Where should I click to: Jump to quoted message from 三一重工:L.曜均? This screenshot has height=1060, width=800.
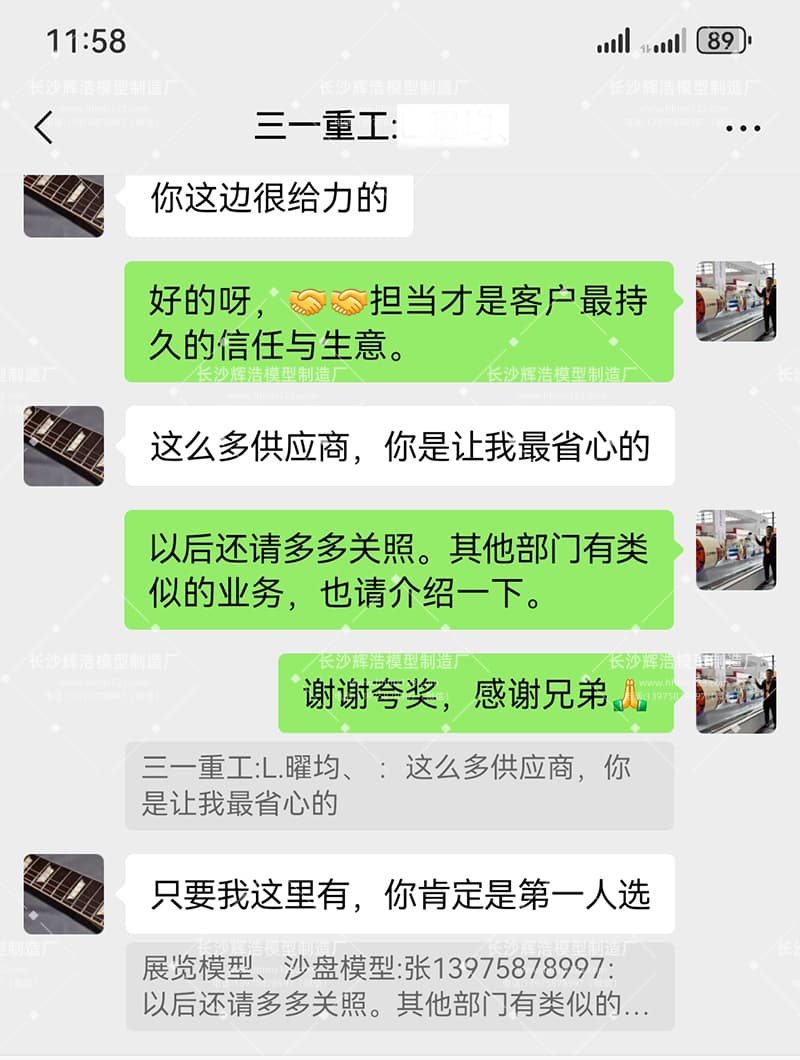tap(399, 785)
